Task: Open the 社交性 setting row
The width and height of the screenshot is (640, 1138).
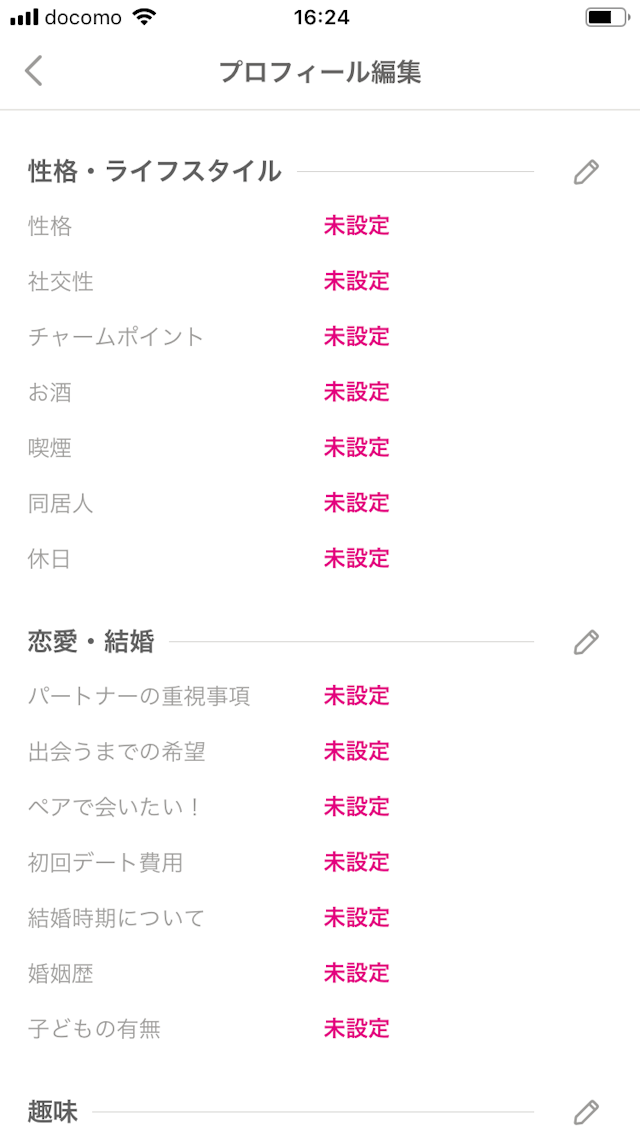Action: 356,282
